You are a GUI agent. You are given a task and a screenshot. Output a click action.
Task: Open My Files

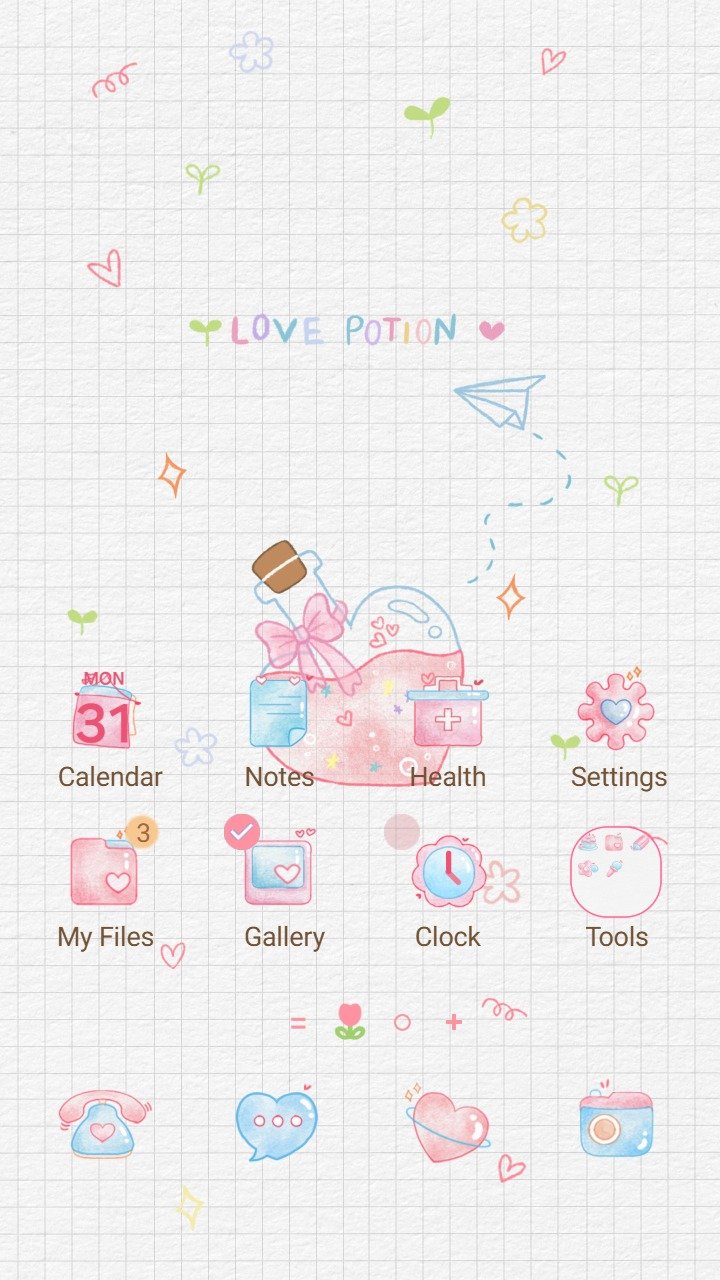[x=104, y=871]
